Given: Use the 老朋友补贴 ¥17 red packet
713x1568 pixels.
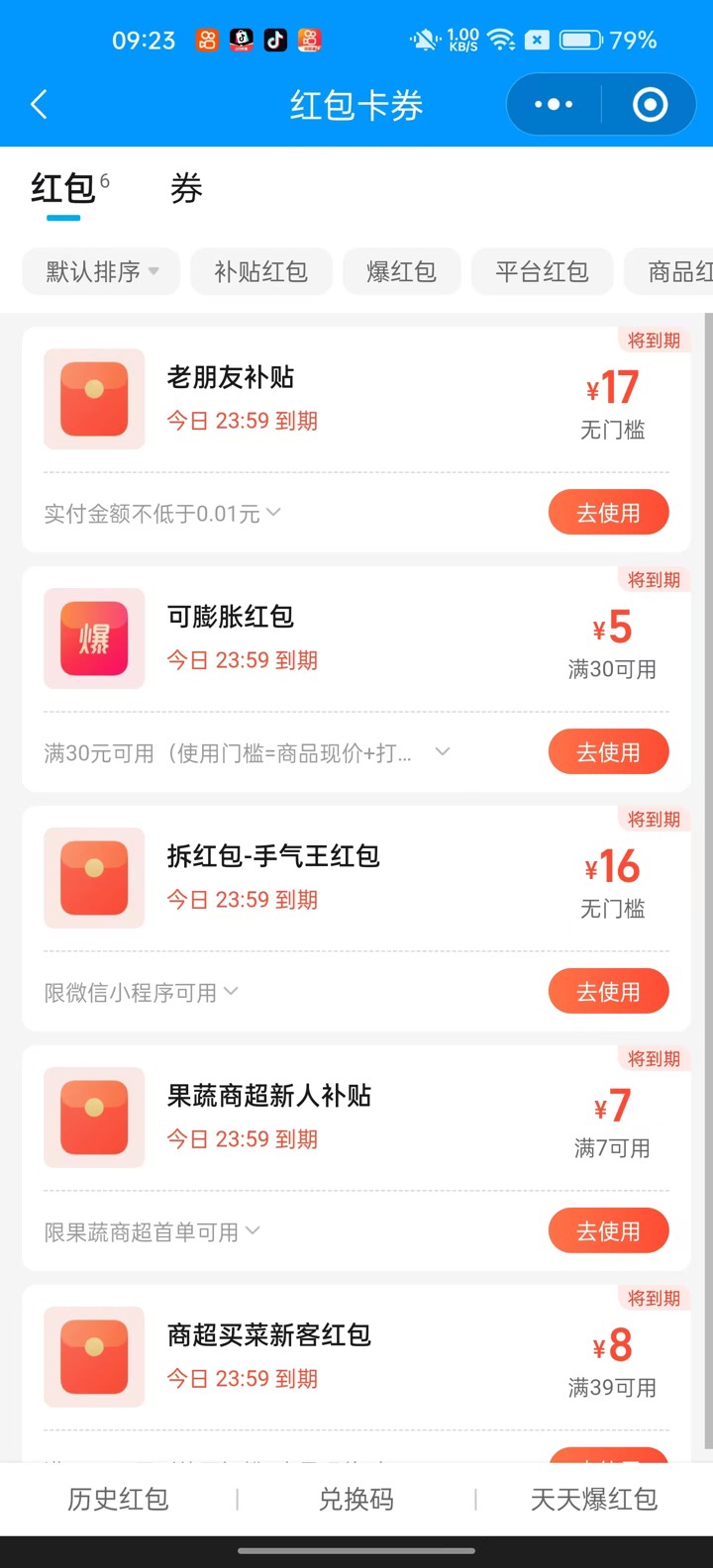Looking at the screenshot, I should 608,513.
